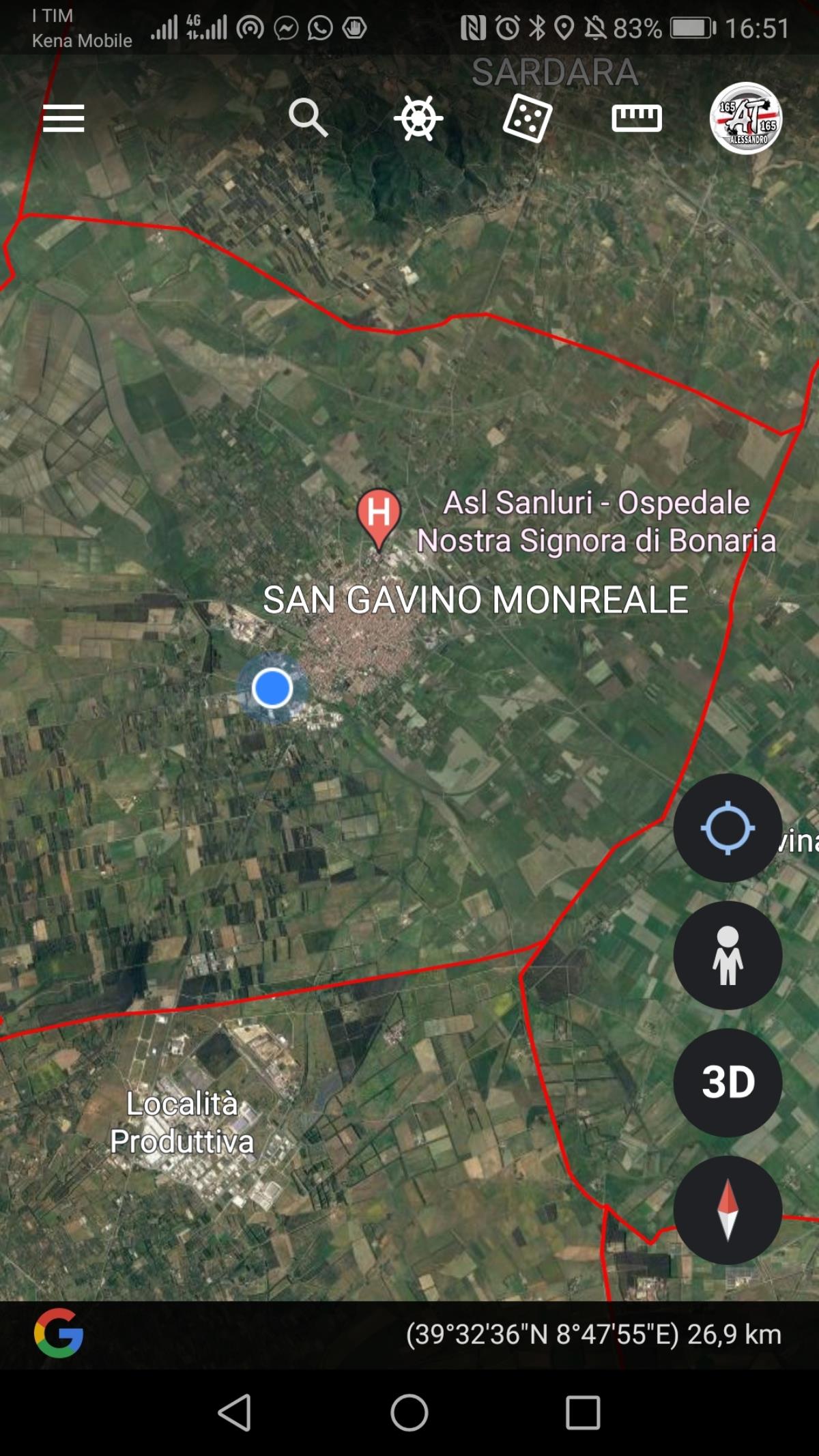Go back with the system back button
The width and height of the screenshot is (819, 1456).
pyautogui.click(x=235, y=1412)
